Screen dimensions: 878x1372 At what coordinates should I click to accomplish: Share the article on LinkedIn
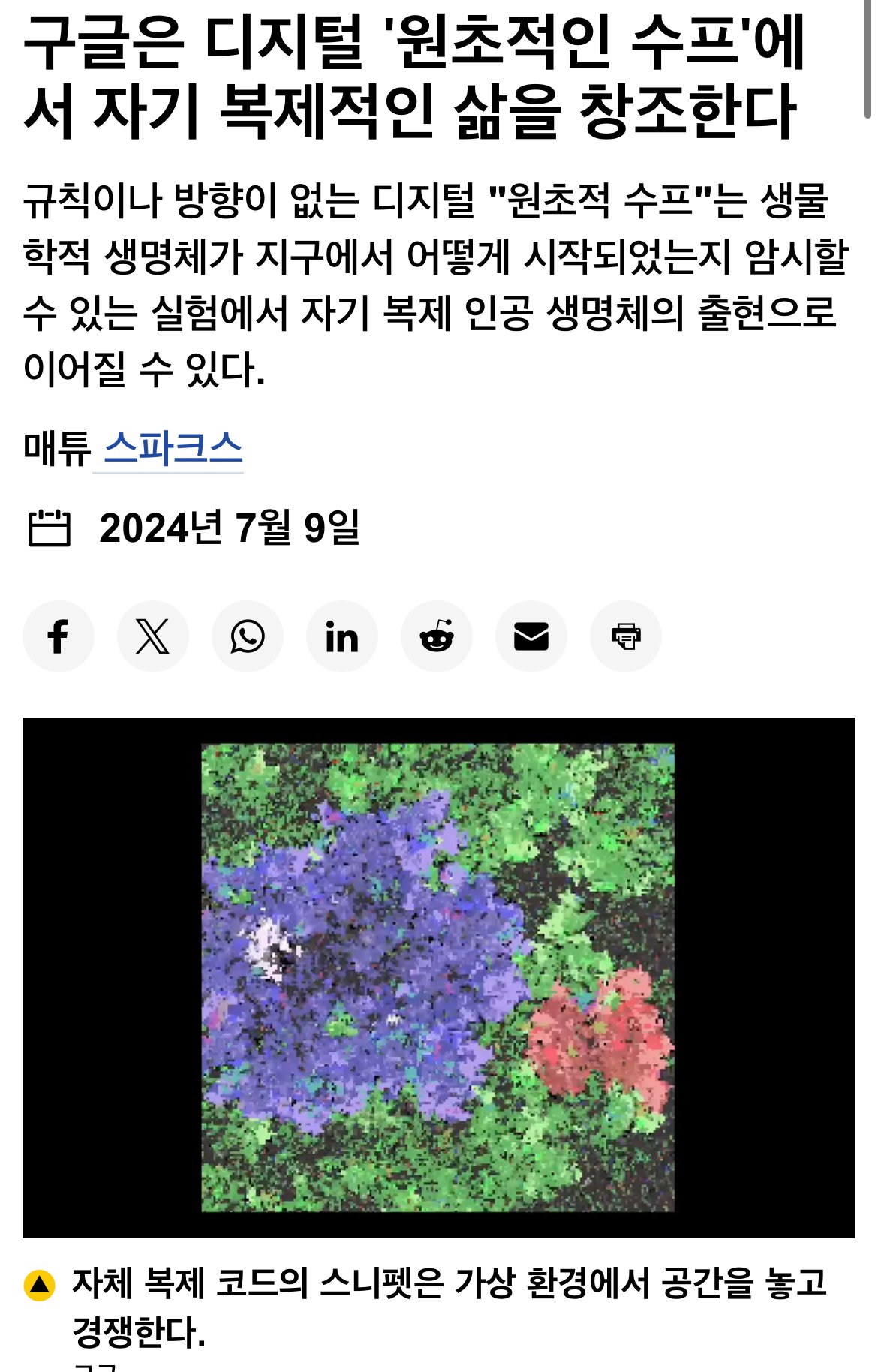[342, 636]
